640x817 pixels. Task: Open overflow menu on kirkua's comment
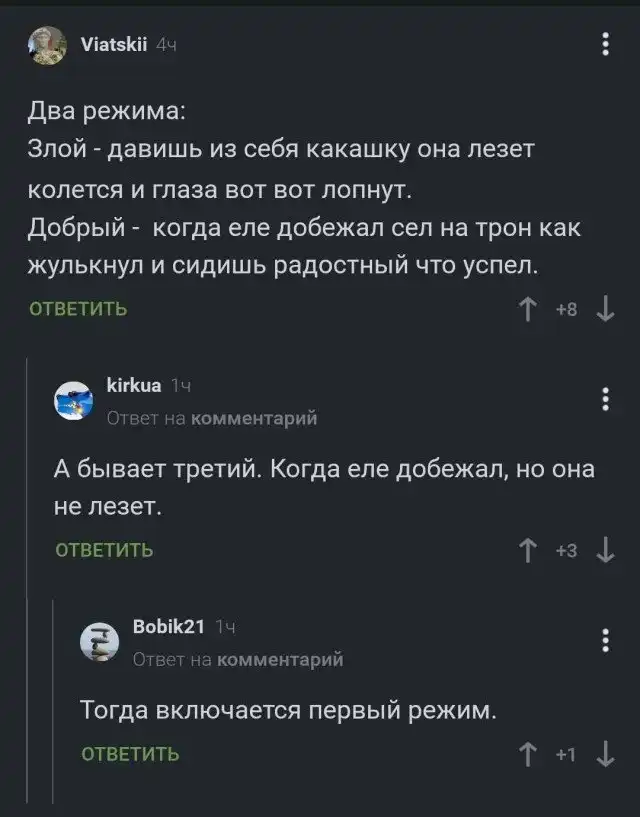pos(604,398)
